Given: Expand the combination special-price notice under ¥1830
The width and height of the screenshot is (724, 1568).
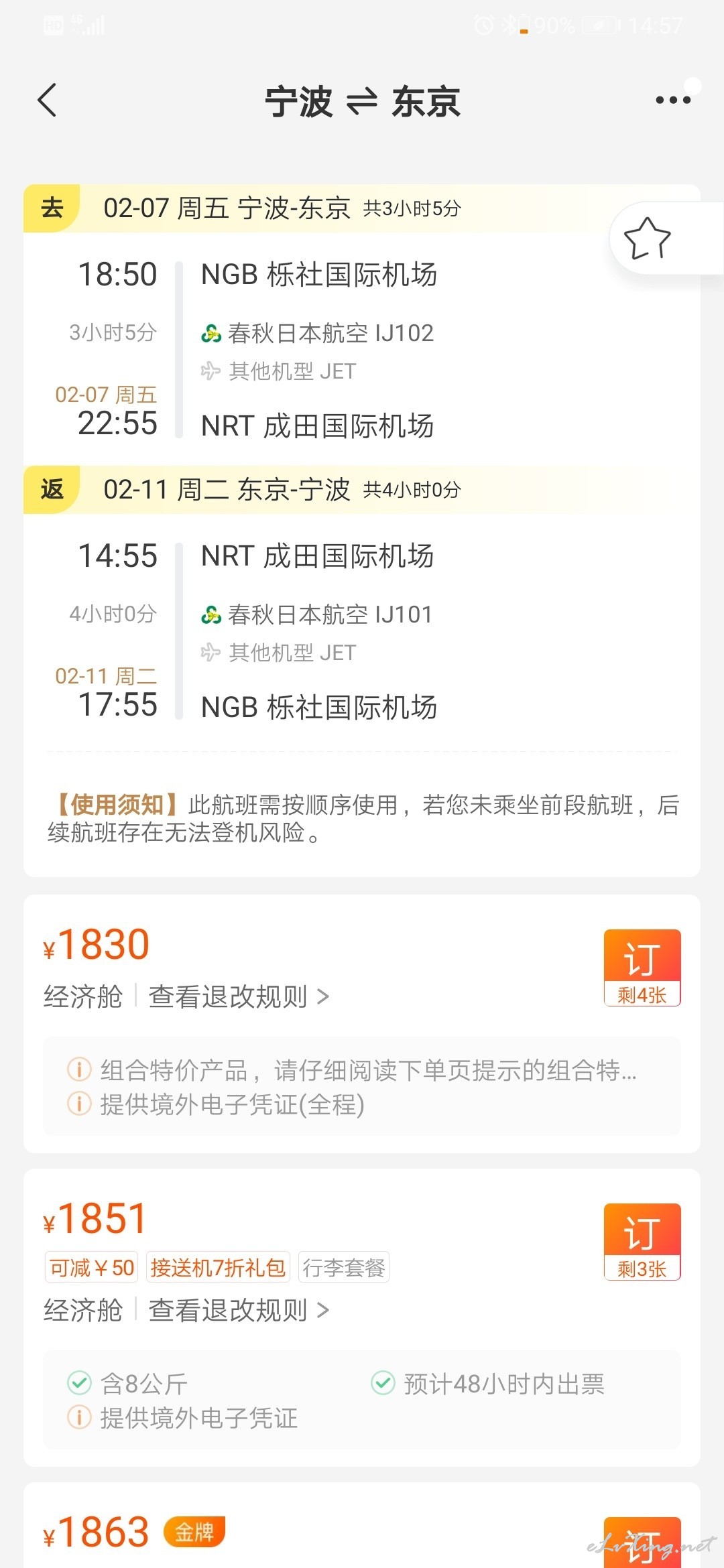Looking at the screenshot, I should (x=362, y=1070).
